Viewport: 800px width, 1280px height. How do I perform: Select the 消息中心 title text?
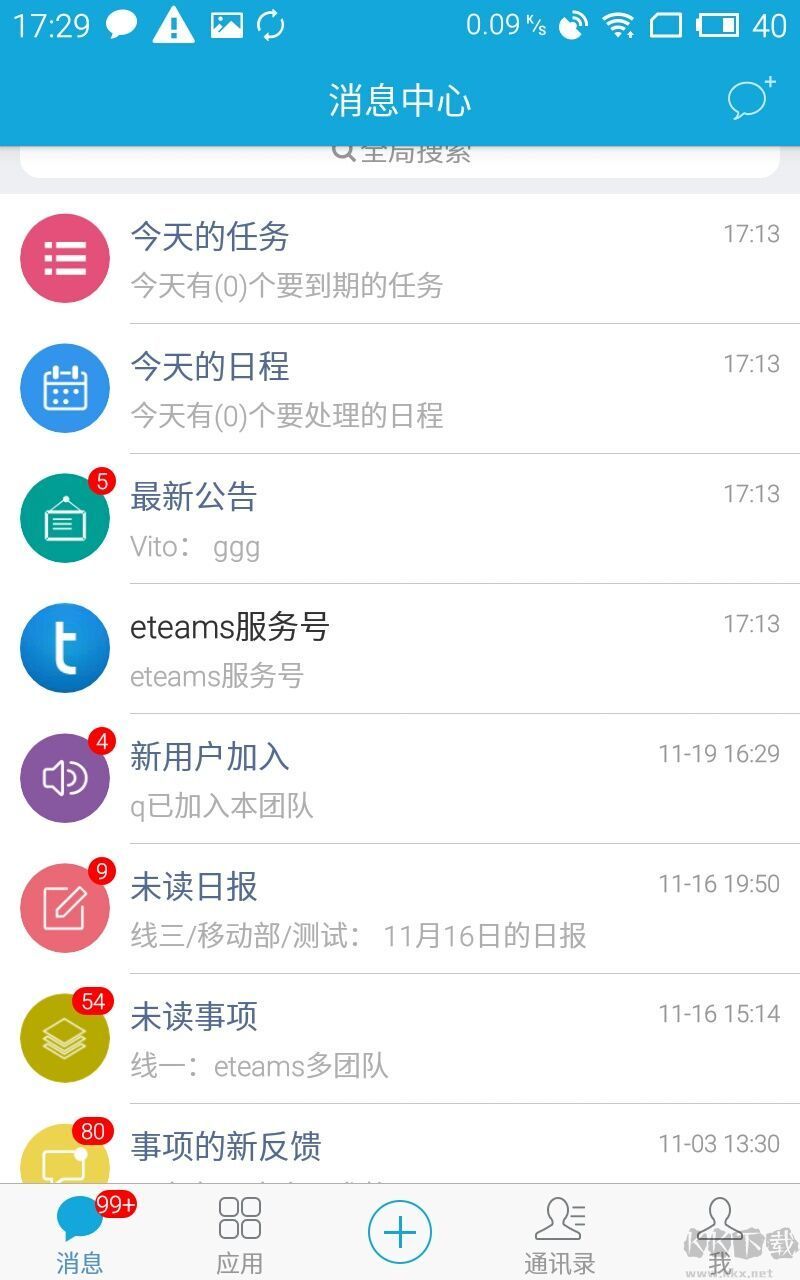[x=399, y=99]
